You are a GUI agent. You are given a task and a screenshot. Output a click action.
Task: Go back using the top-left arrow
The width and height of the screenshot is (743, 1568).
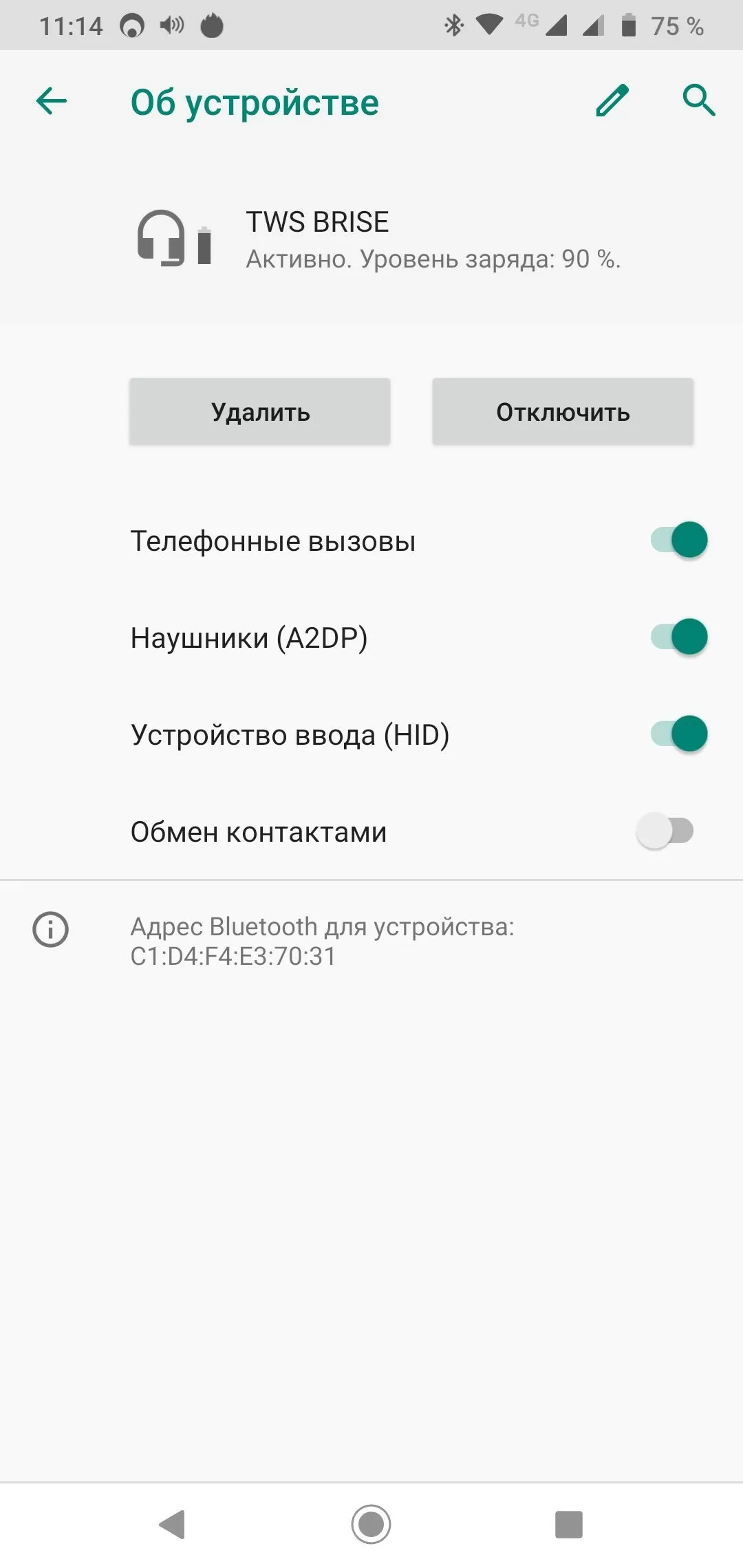coord(52,102)
